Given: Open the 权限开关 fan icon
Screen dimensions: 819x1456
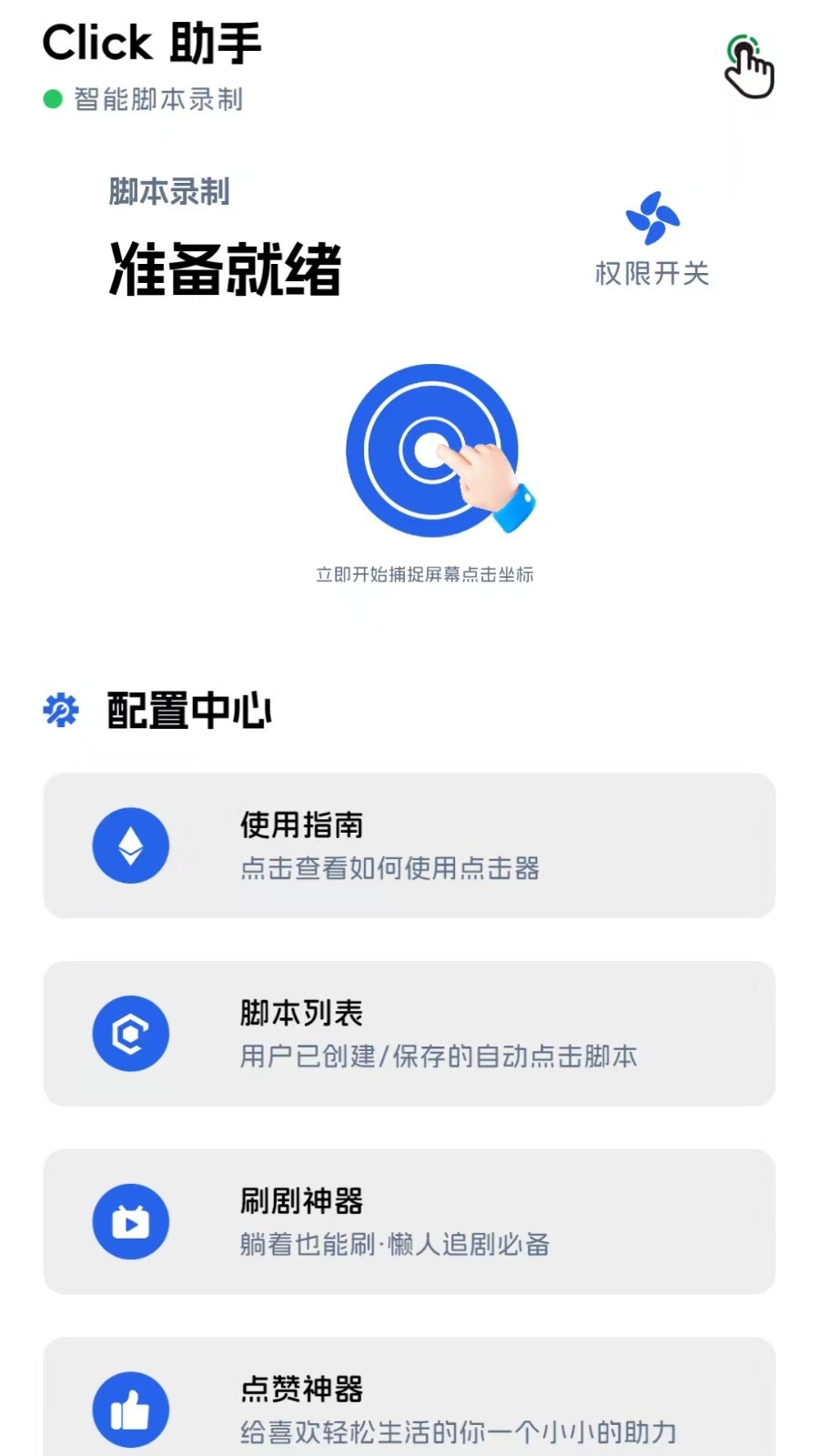Looking at the screenshot, I should (652, 218).
